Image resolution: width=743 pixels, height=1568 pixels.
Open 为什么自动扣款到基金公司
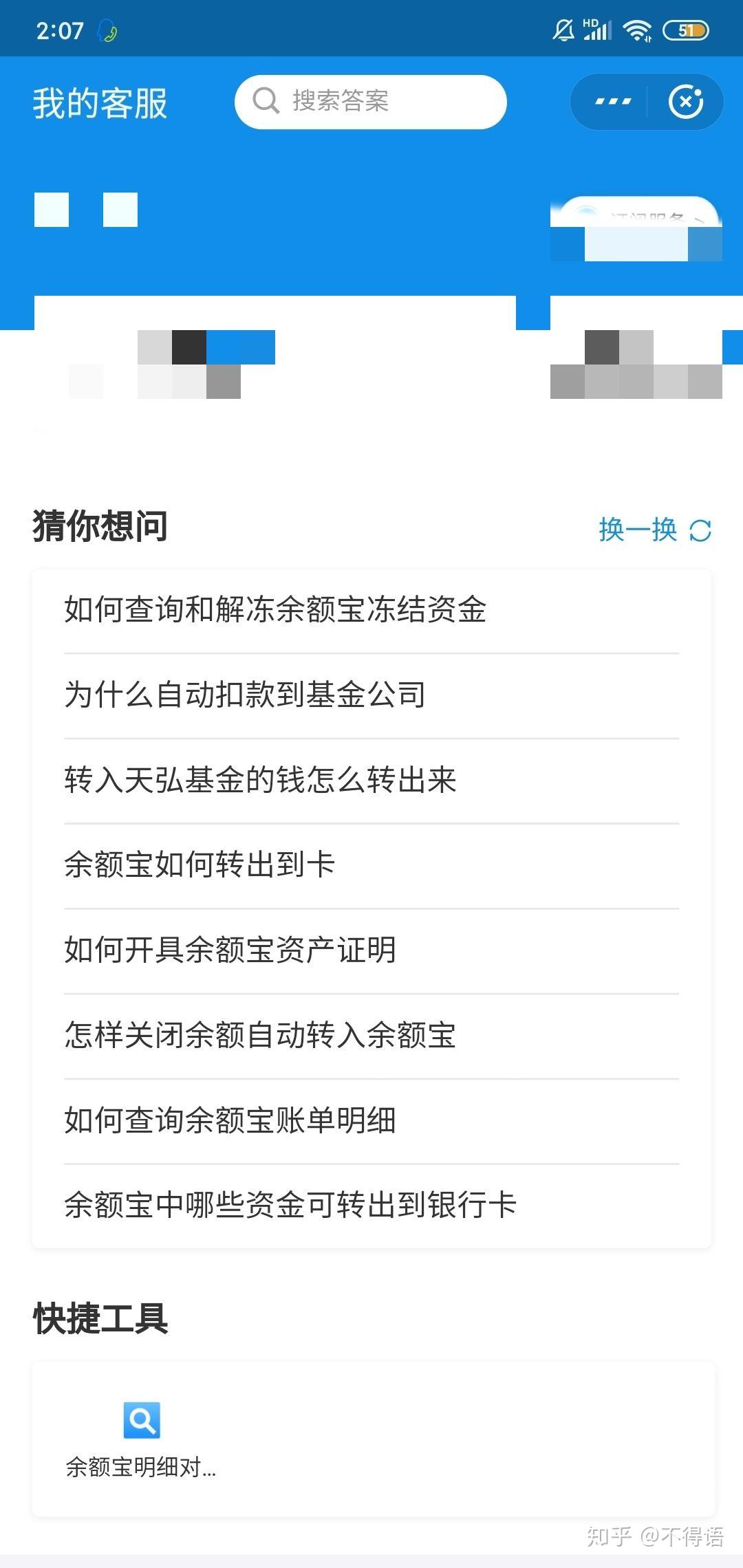coord(371,695)
